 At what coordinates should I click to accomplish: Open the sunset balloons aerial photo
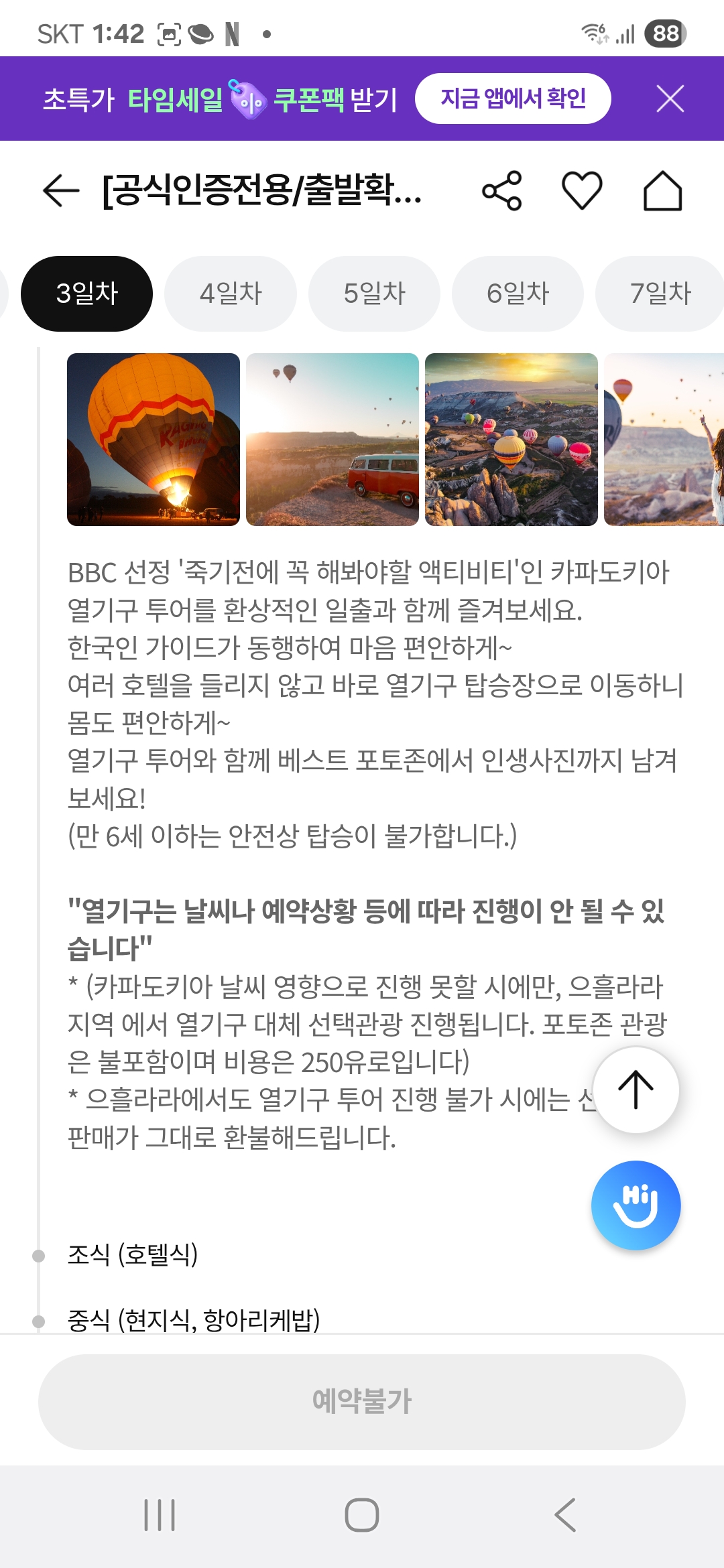511,440
